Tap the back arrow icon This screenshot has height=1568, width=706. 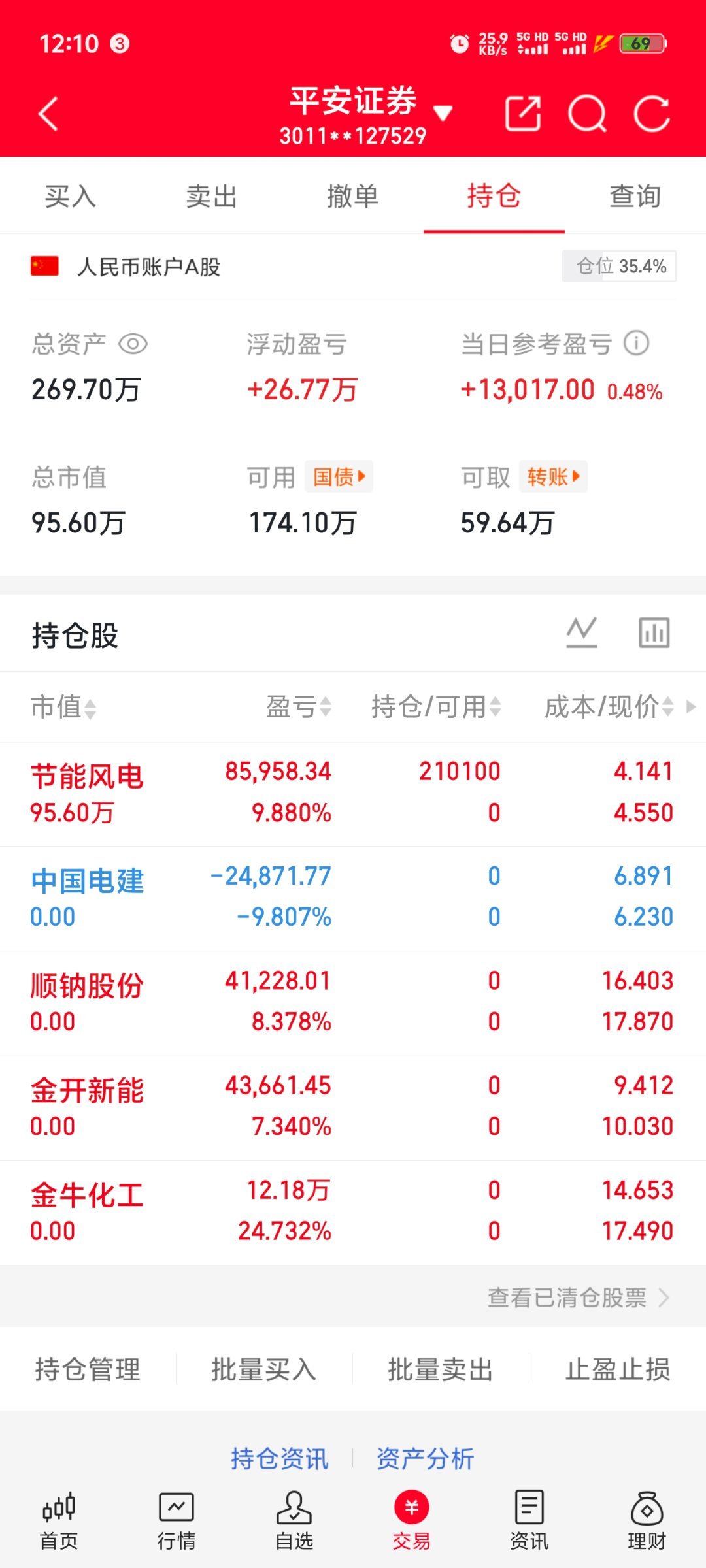49,112
